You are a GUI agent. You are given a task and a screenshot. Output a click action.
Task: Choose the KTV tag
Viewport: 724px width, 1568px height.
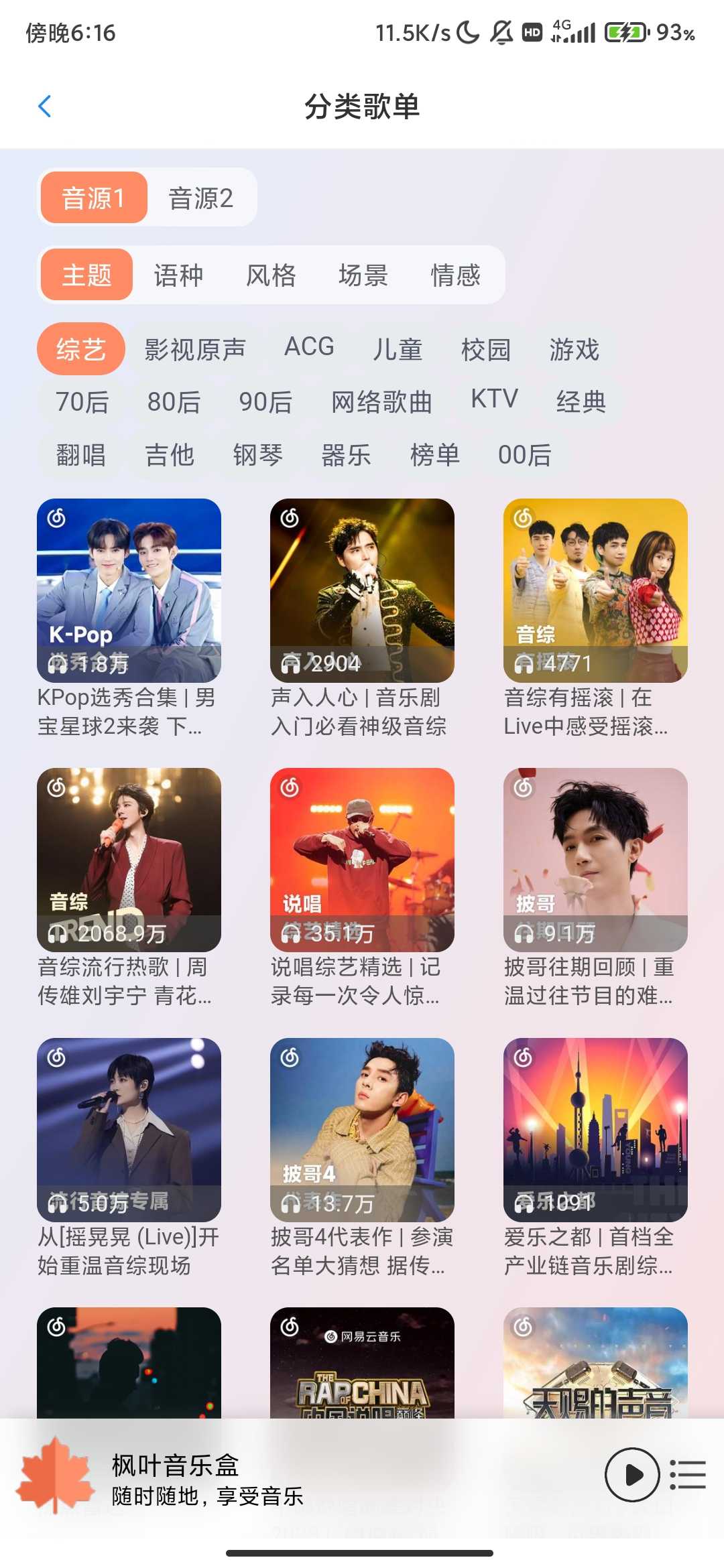(494, 399)
